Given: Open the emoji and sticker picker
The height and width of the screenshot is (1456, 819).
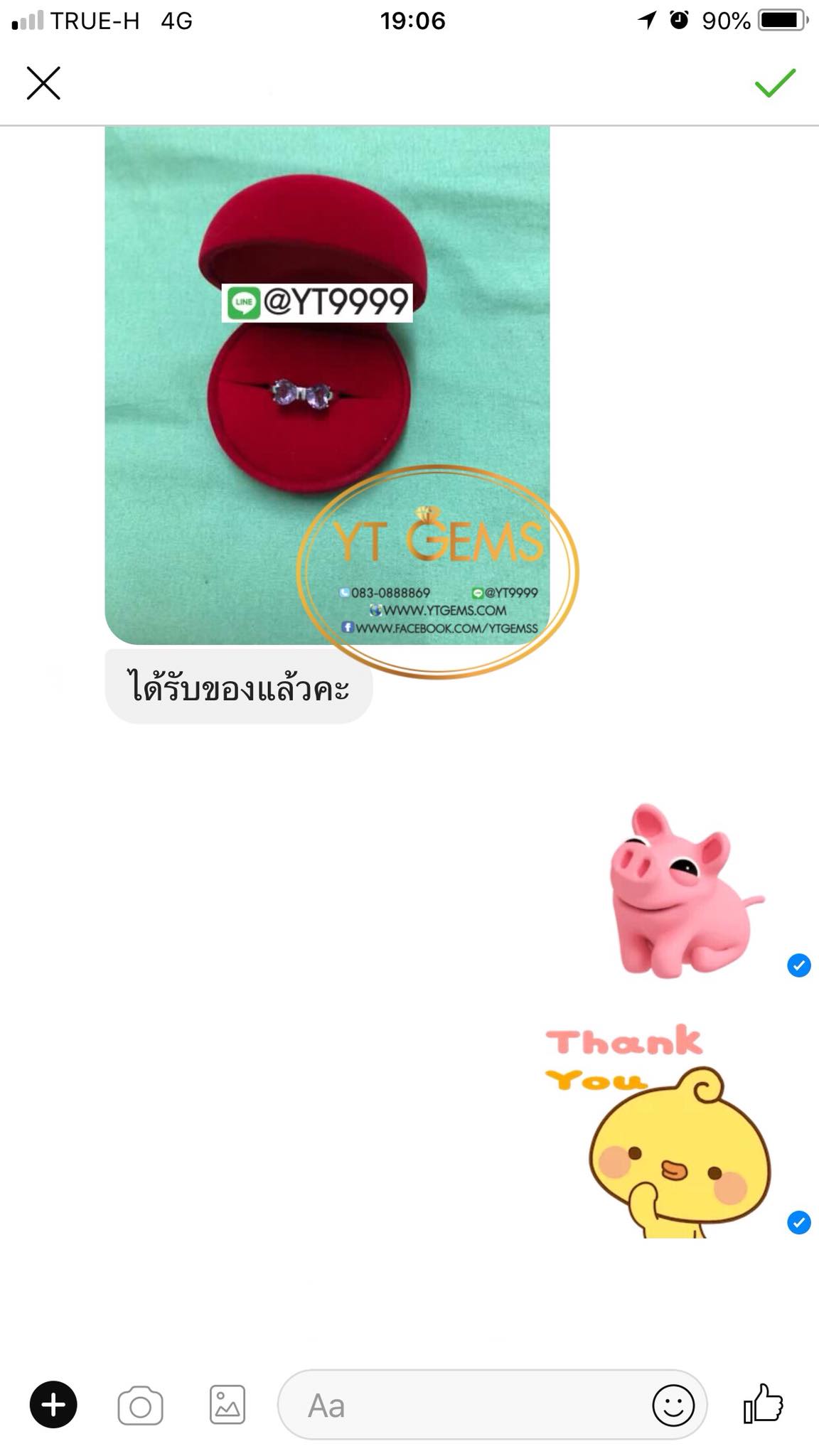Looking at the screenshot, I should point(673,1406).
